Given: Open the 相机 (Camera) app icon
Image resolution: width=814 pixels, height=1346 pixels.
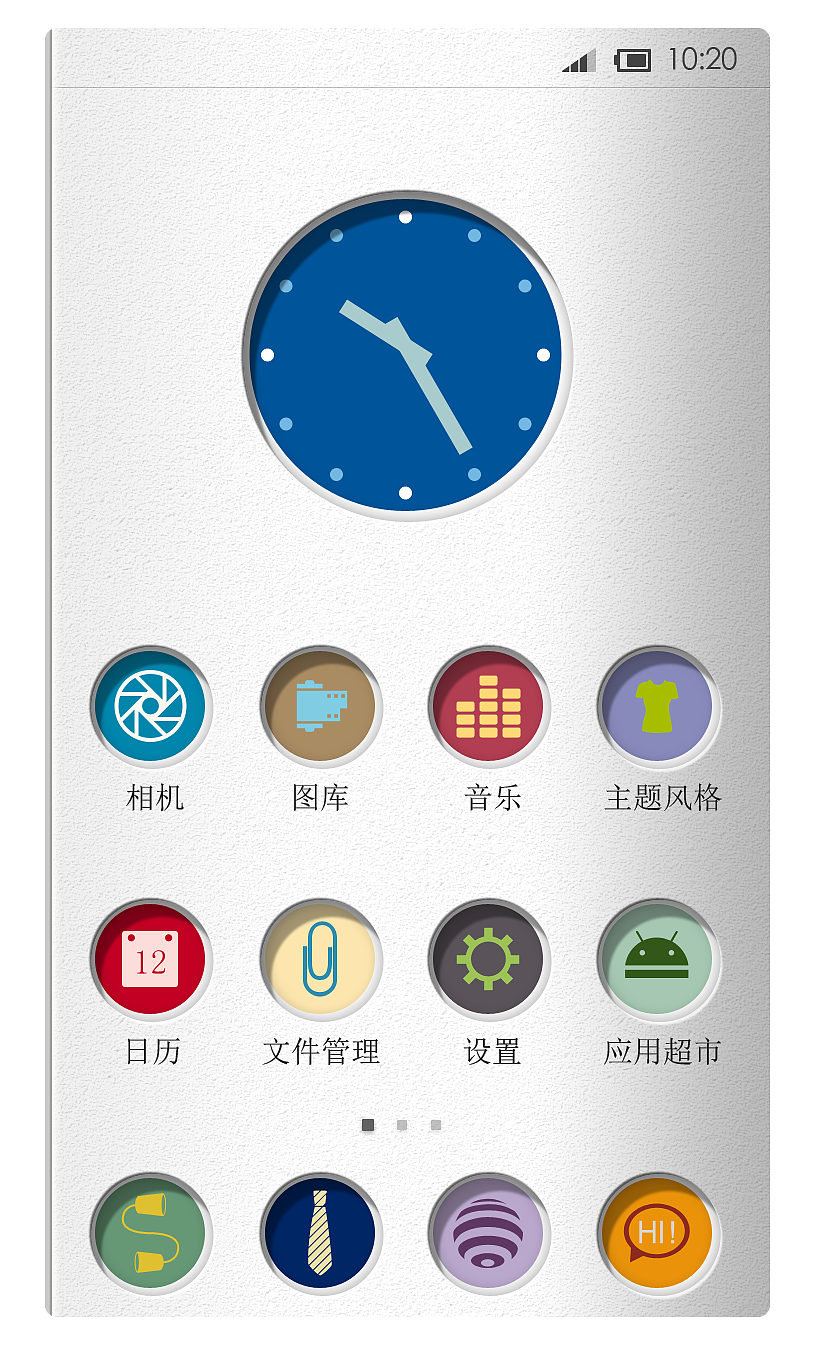Looking at the screenshot, I should tap(151, 707).
